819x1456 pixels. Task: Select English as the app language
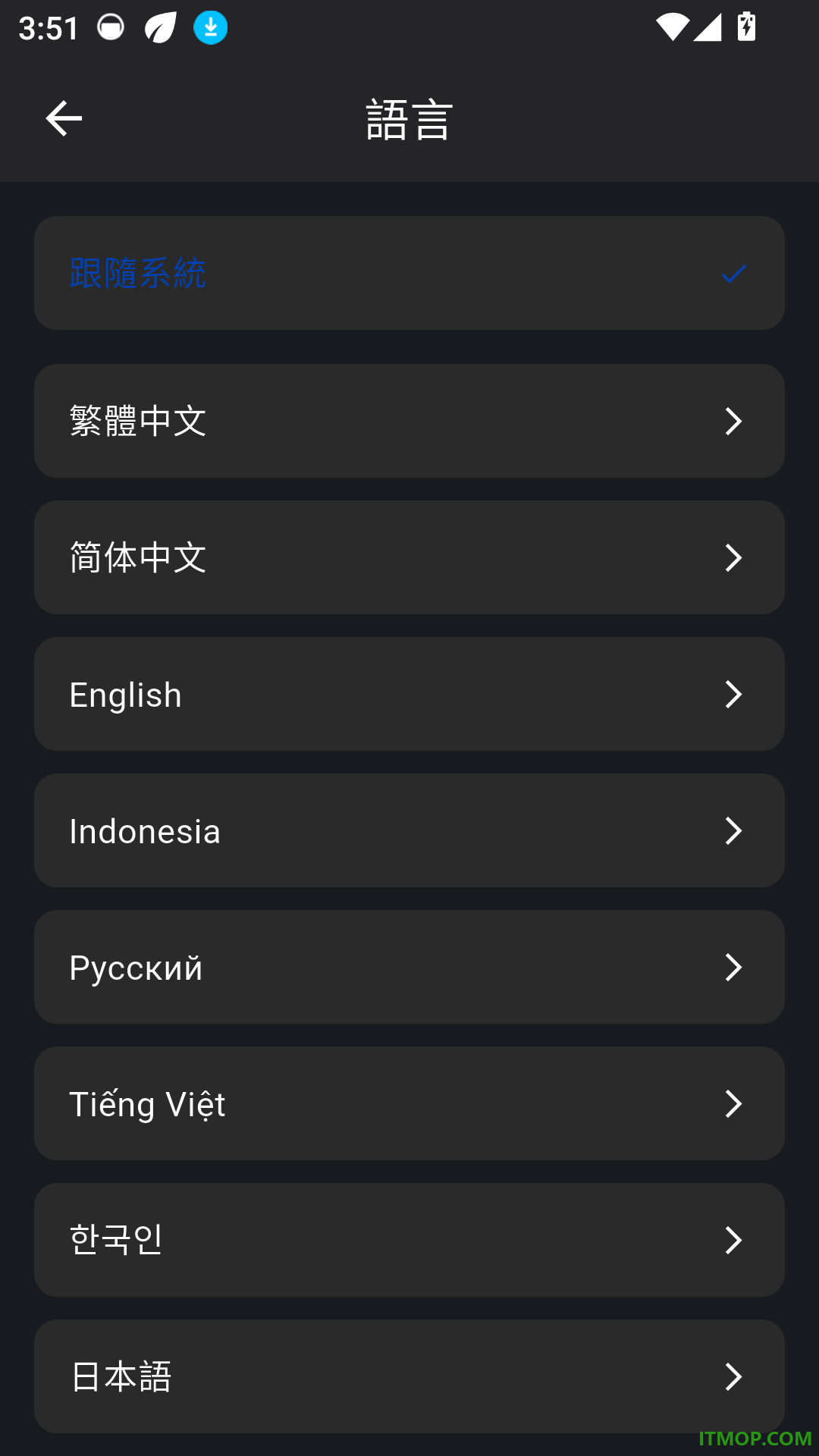click(409, 694)
